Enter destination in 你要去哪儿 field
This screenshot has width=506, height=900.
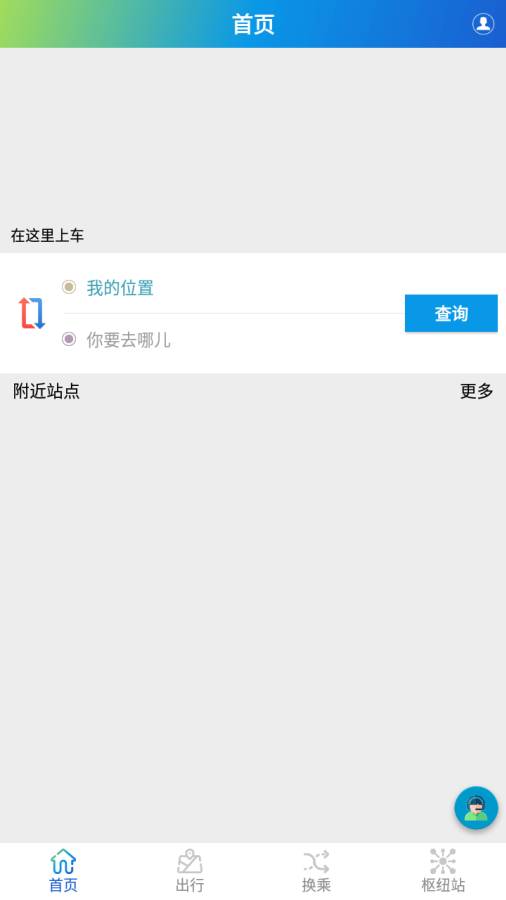pyautogui.click(x=233, y=340)
